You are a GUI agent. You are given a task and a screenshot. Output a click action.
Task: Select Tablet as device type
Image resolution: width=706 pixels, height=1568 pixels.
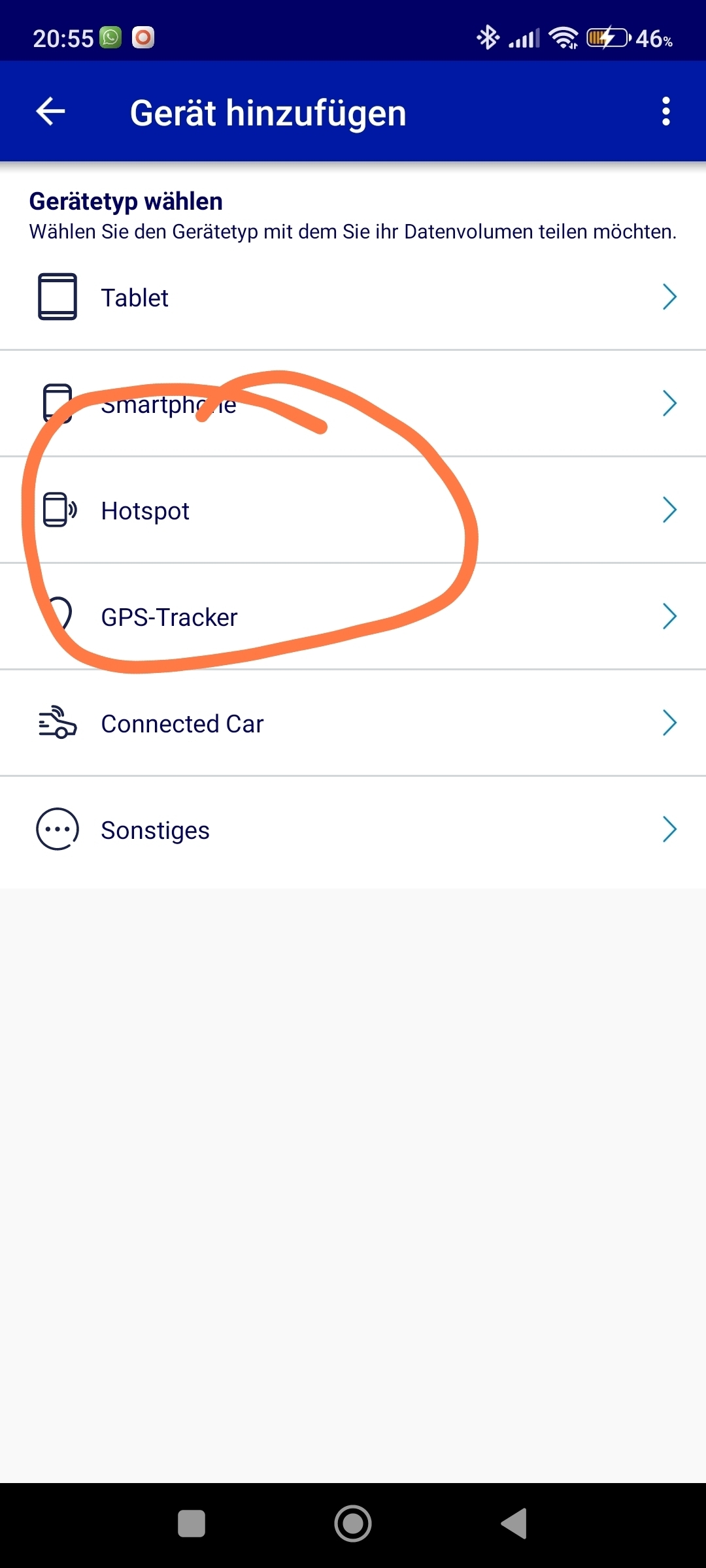click(353, 297)
